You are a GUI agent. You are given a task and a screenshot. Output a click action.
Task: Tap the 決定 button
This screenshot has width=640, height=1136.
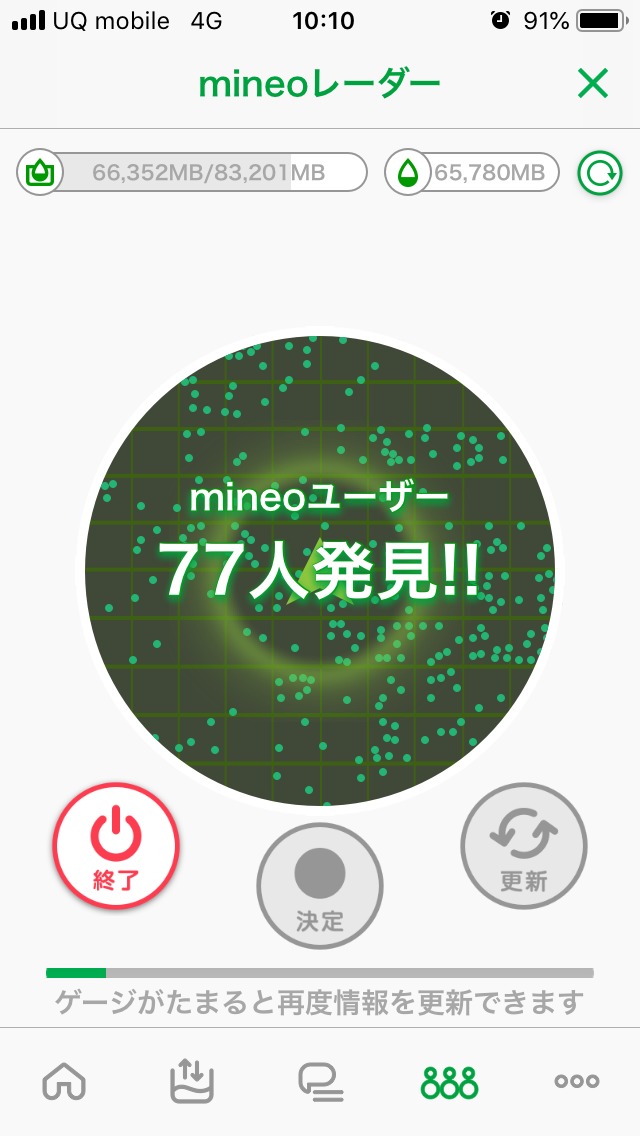point(320,885)
